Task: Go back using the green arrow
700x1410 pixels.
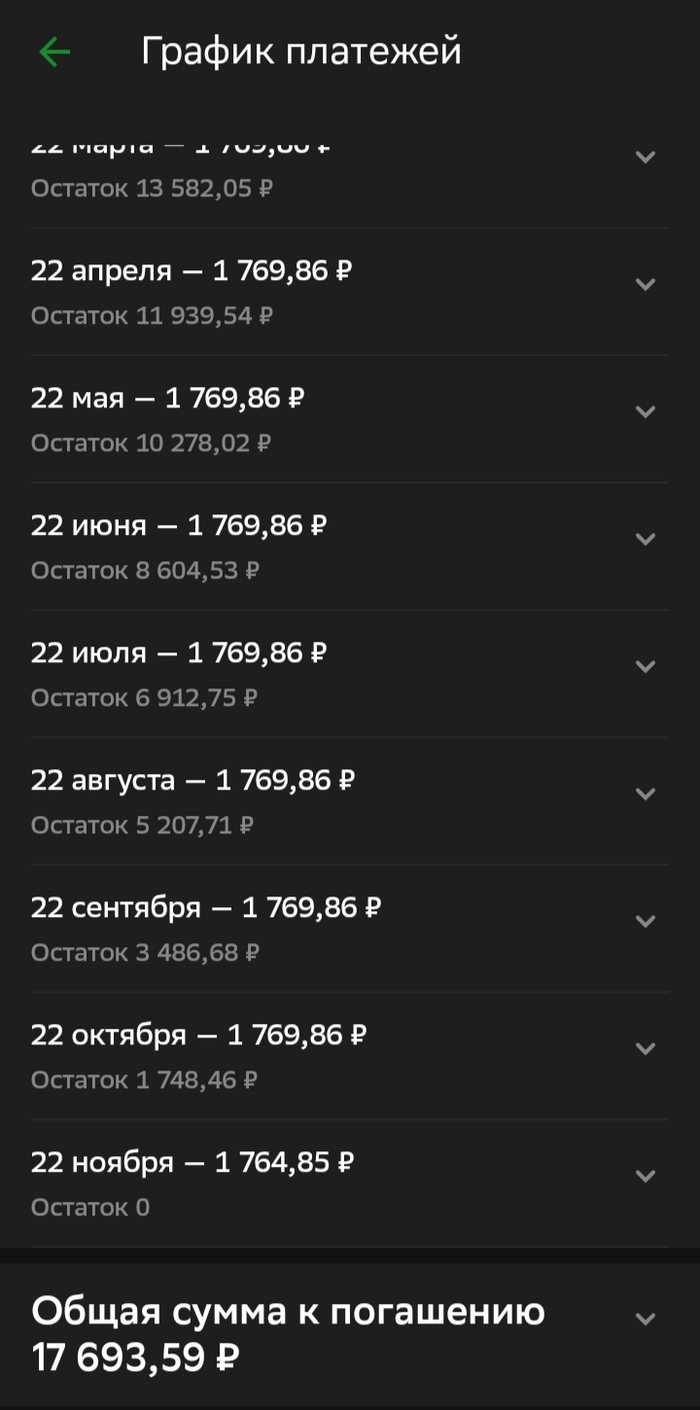Action: [x=54, y=52]
